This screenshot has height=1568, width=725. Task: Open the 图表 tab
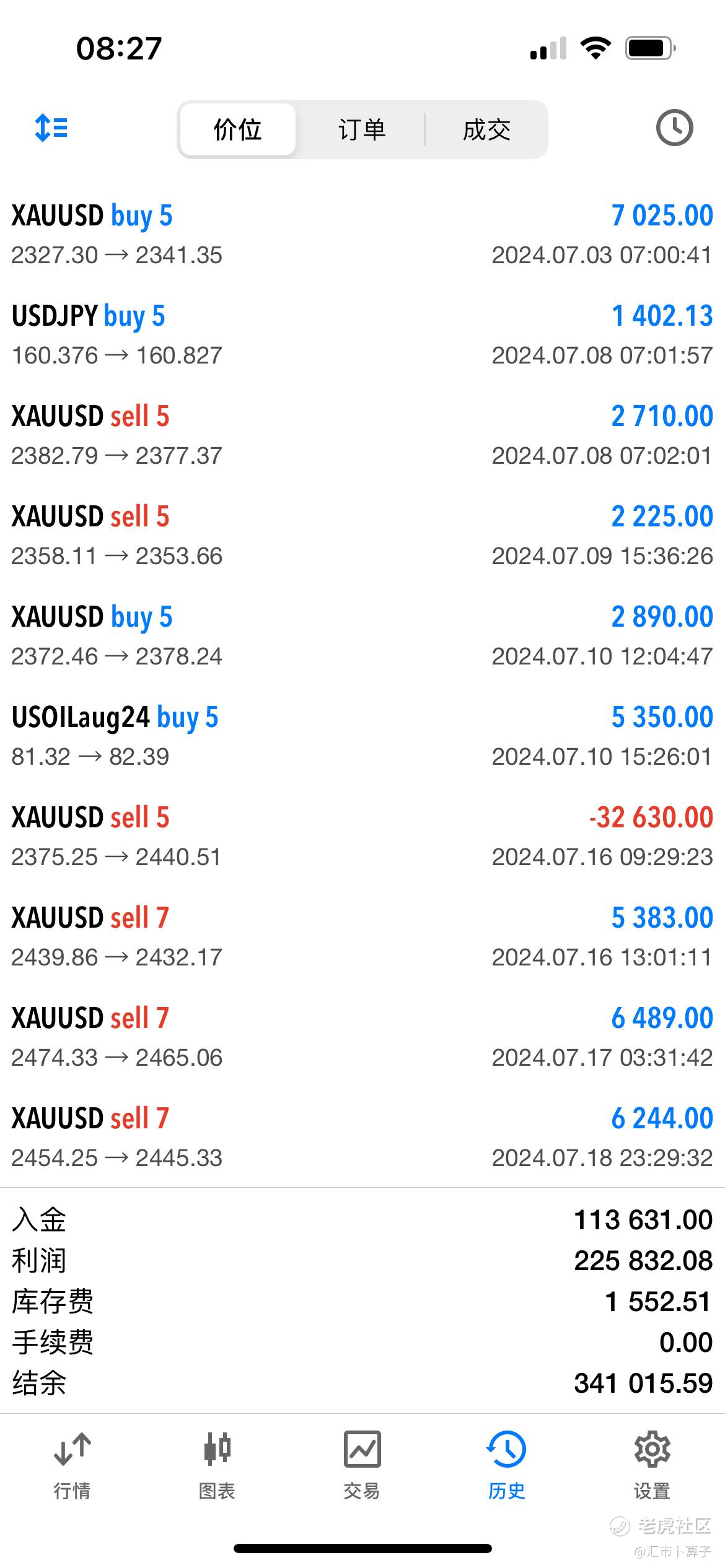click(x=217, y=1465)
